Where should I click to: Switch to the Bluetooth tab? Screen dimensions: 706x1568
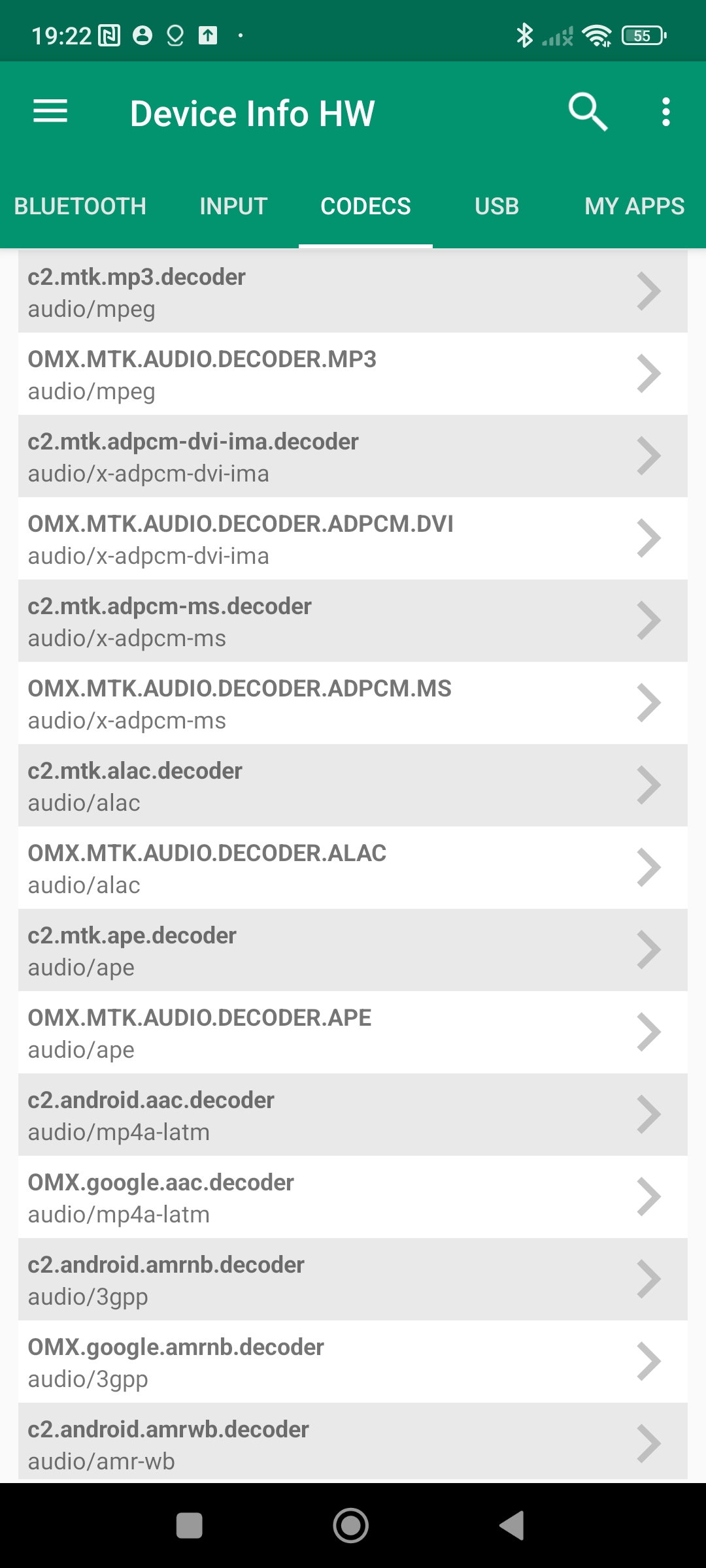[80, 206]
